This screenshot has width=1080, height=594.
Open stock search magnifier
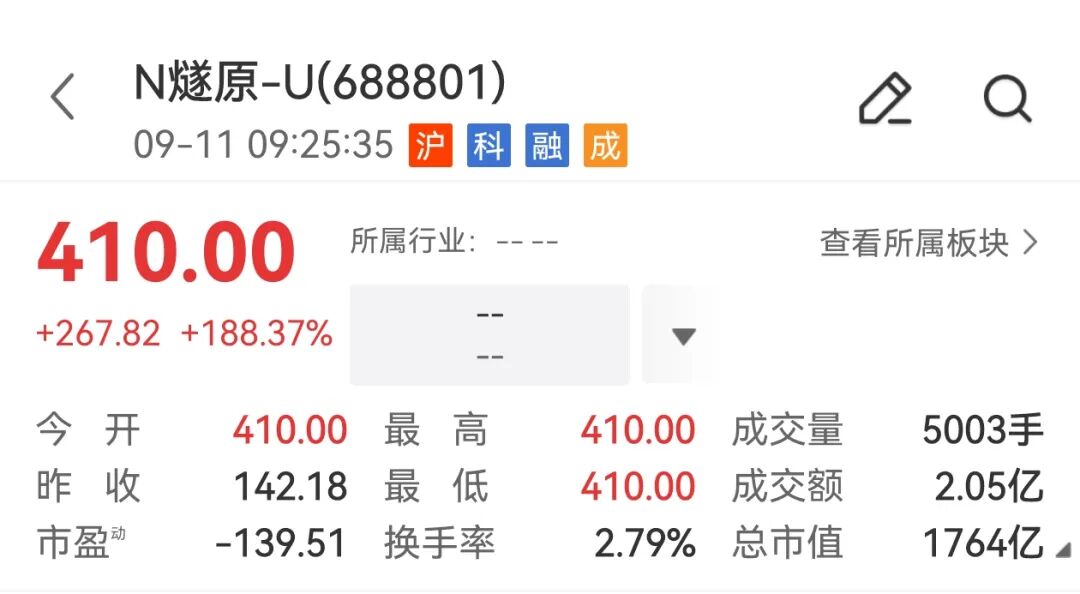tap(1007, 99)
